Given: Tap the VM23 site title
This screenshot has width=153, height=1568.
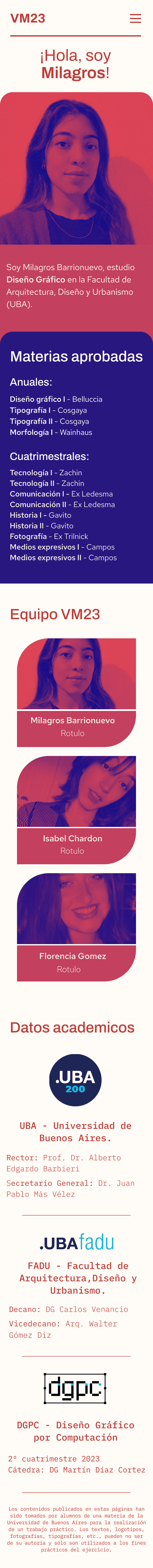Looking at the screenshot, I should 27,18.
